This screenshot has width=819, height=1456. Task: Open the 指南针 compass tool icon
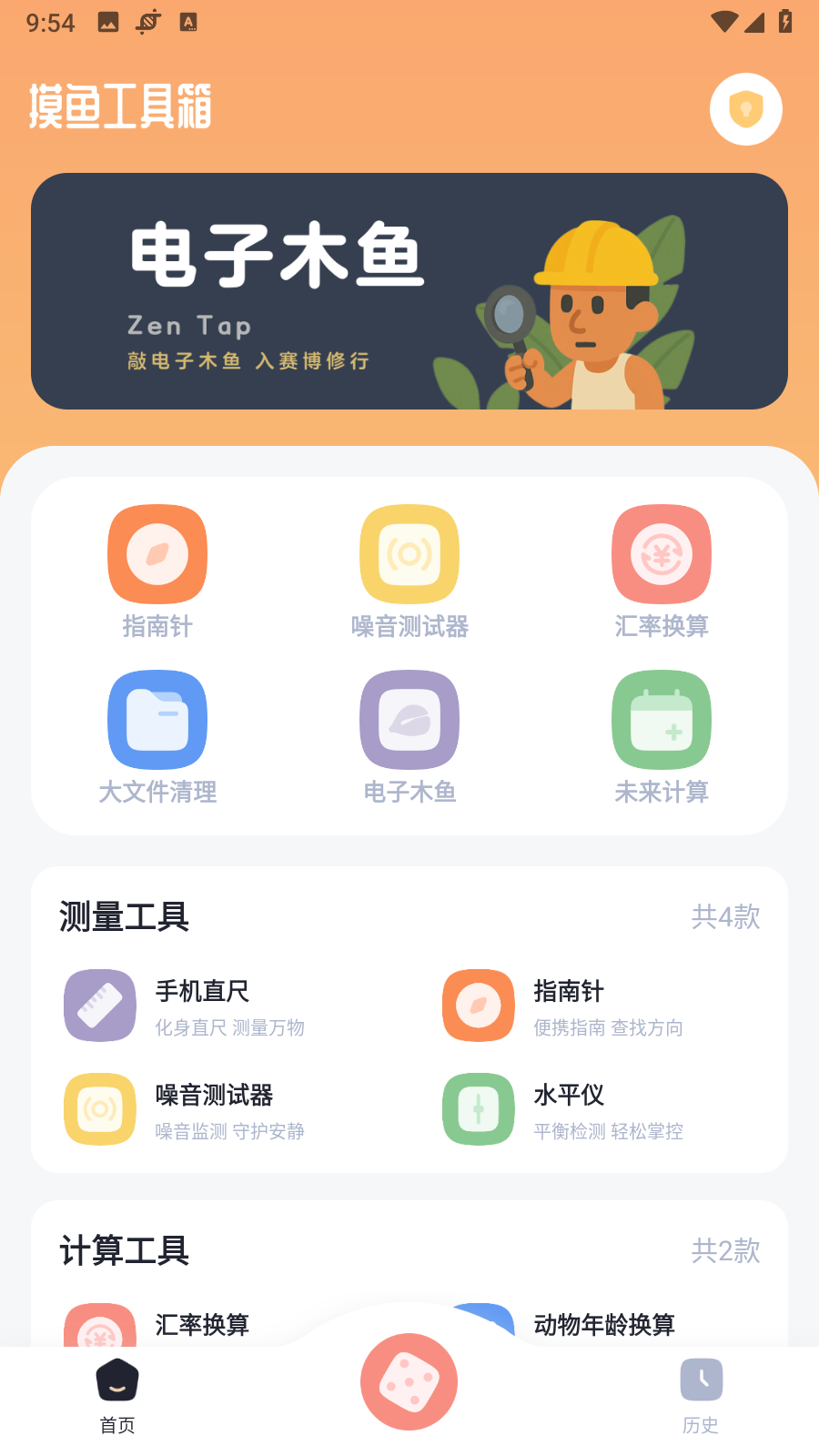point(157,553)
